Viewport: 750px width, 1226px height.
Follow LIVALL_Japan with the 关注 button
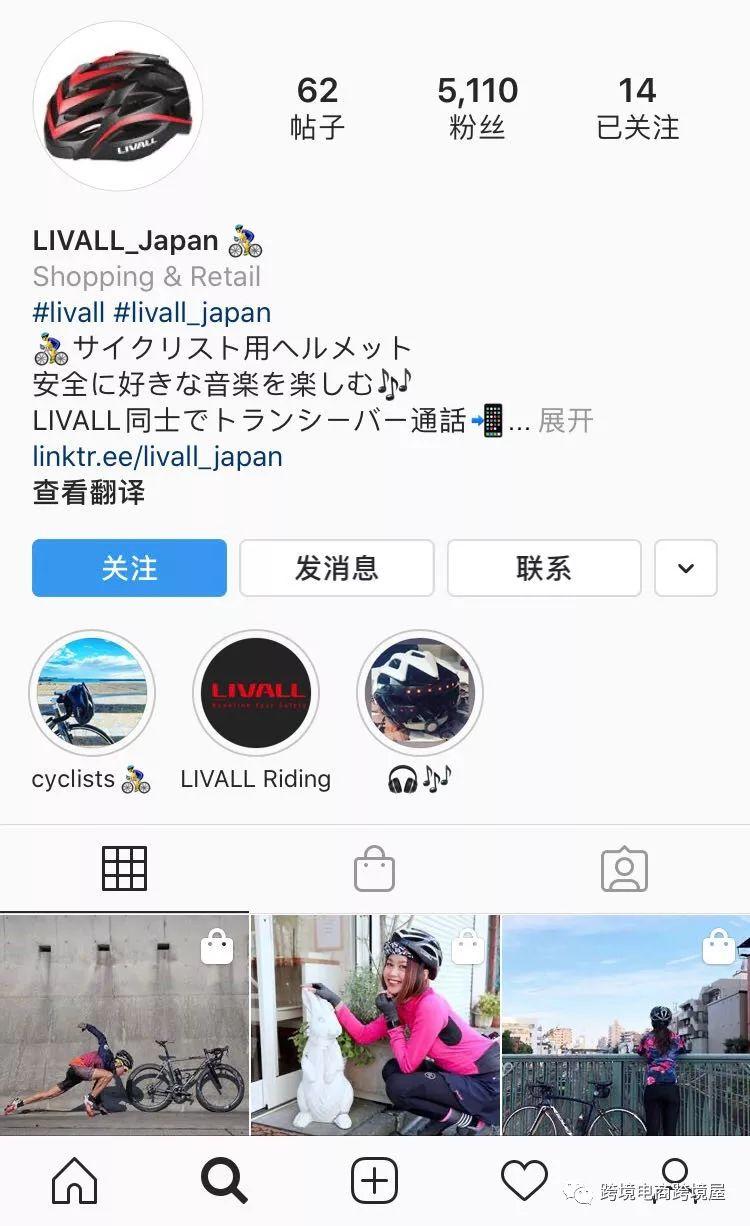click(x=129, y=568)
